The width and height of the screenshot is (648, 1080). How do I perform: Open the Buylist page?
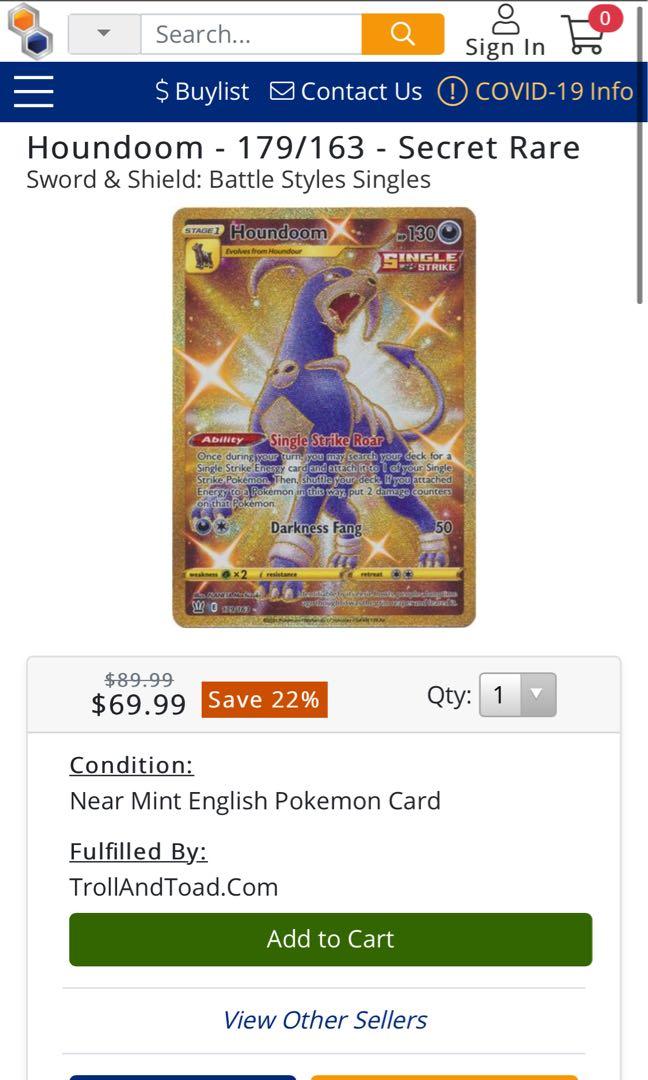click(202, 92)
